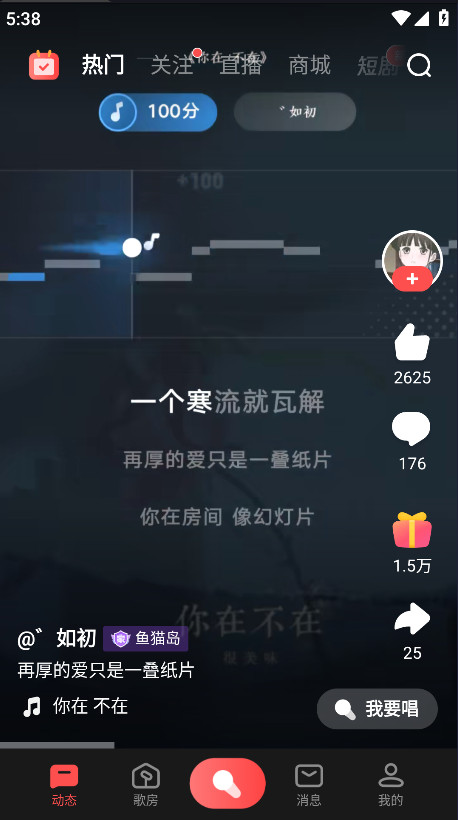Share this performance
This screenshot has width=458, height=820.
(413, 619)
